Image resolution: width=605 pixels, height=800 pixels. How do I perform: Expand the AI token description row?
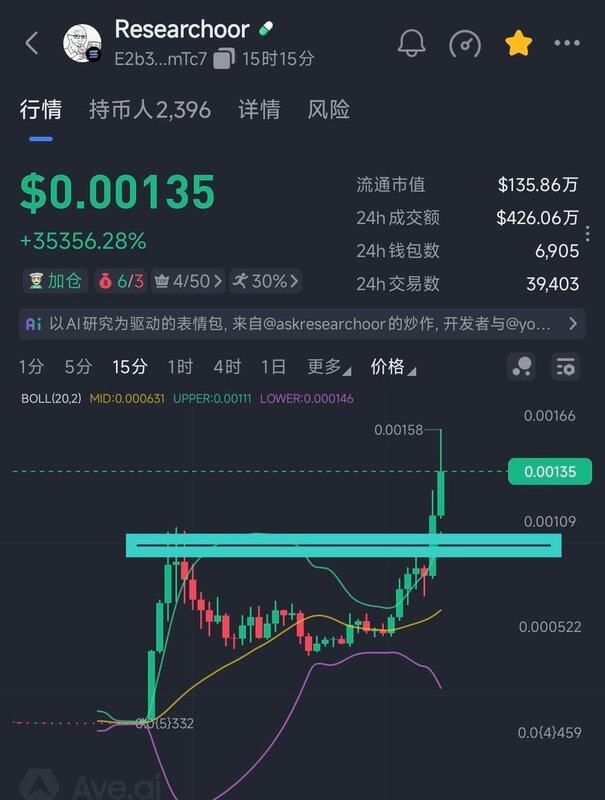pos(301,323)
